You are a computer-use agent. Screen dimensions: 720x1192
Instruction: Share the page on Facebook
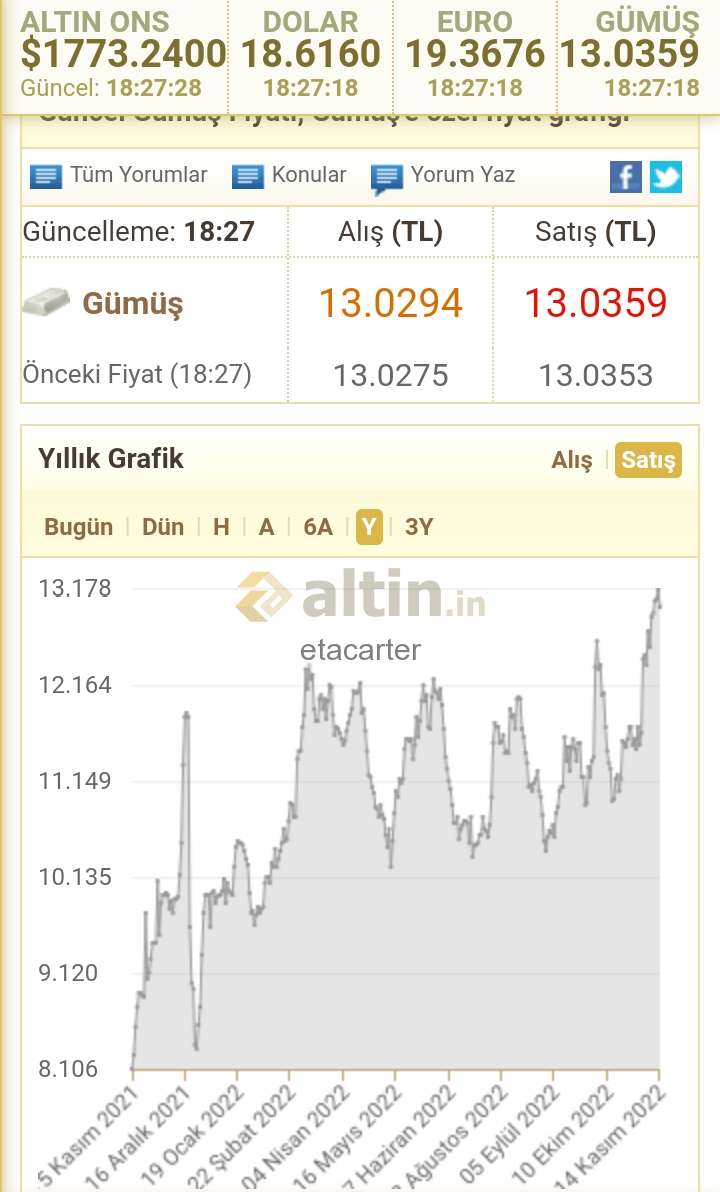tap(626, 177)
